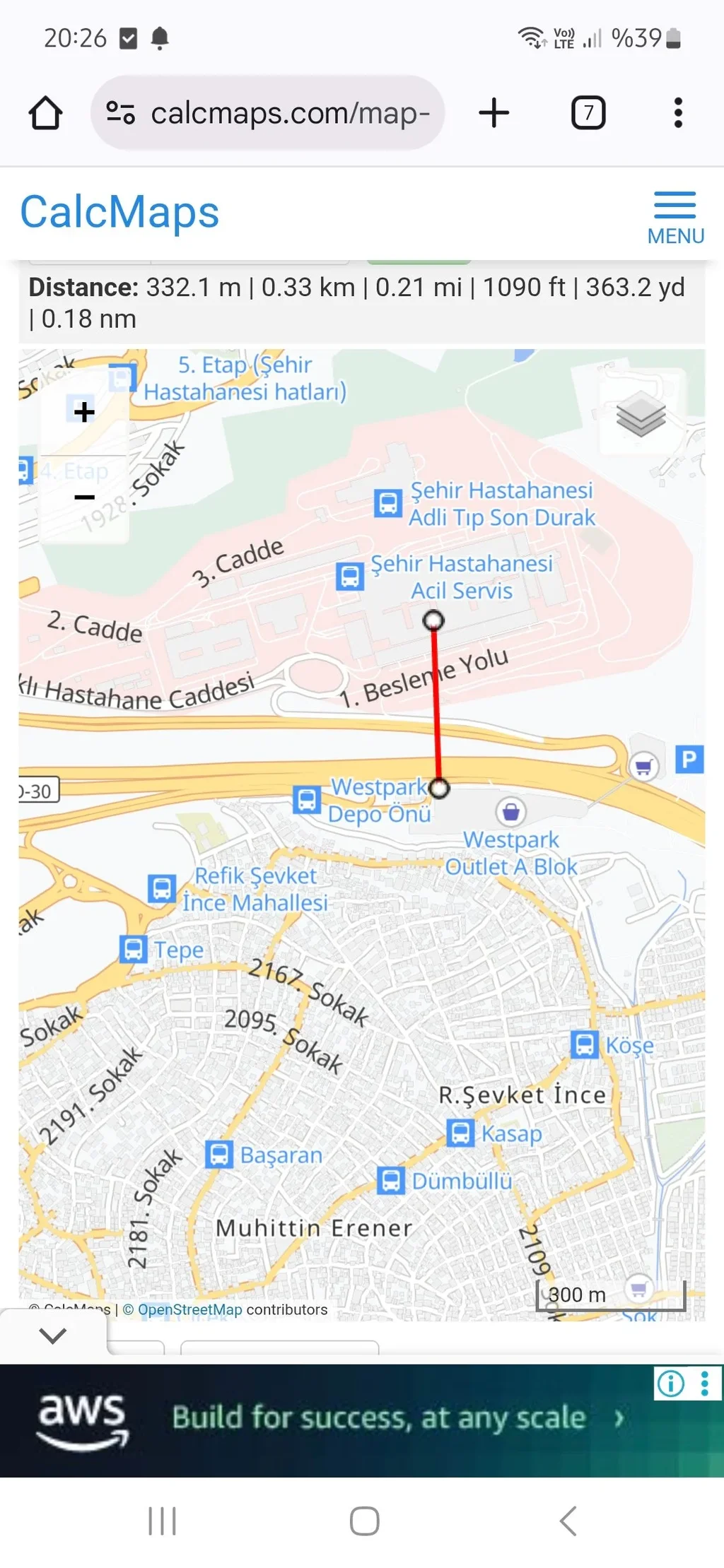Open the browser overflow menu
724x1568 pixels.
[x=678, y=113]
